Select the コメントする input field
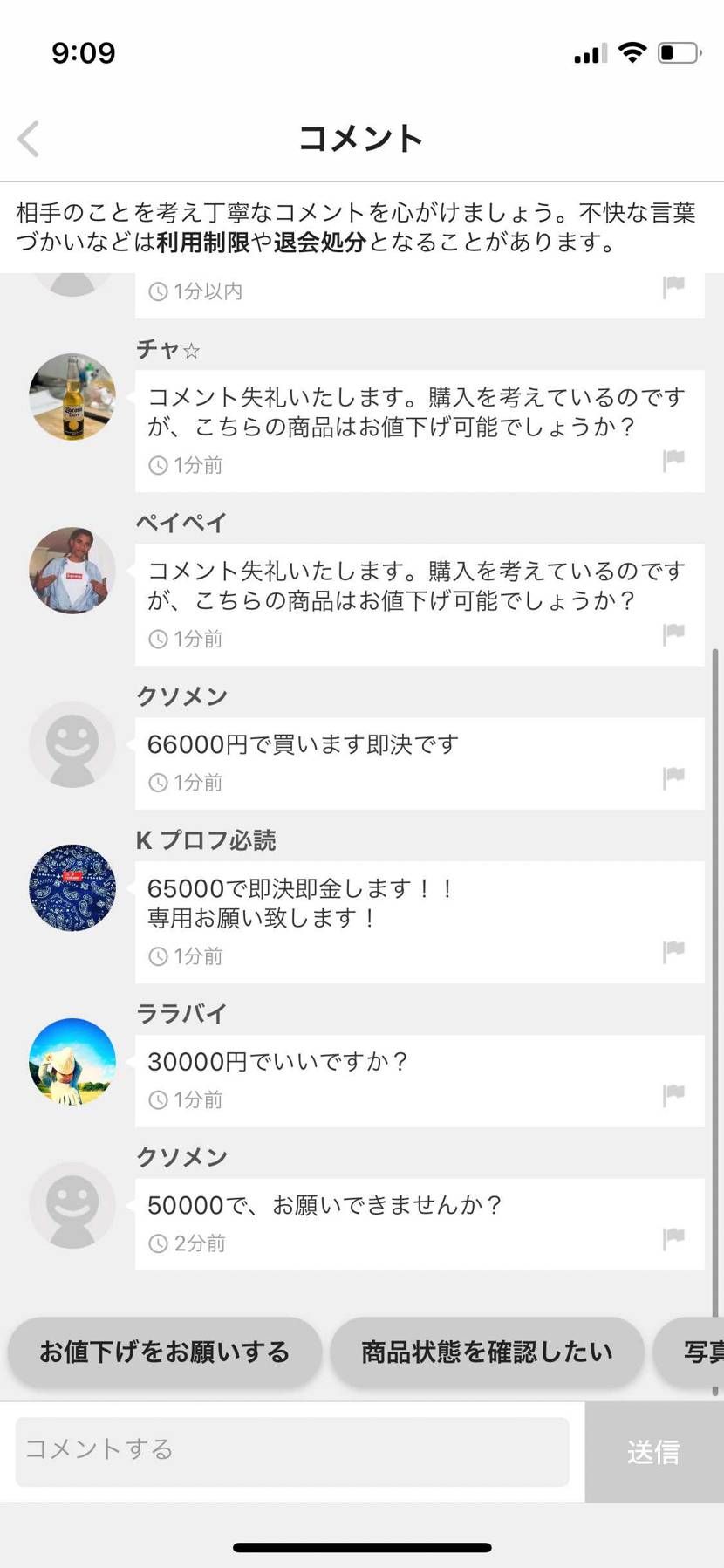Image resolution: width=724 pixels, height=1568 pixels. point(290,1449)
